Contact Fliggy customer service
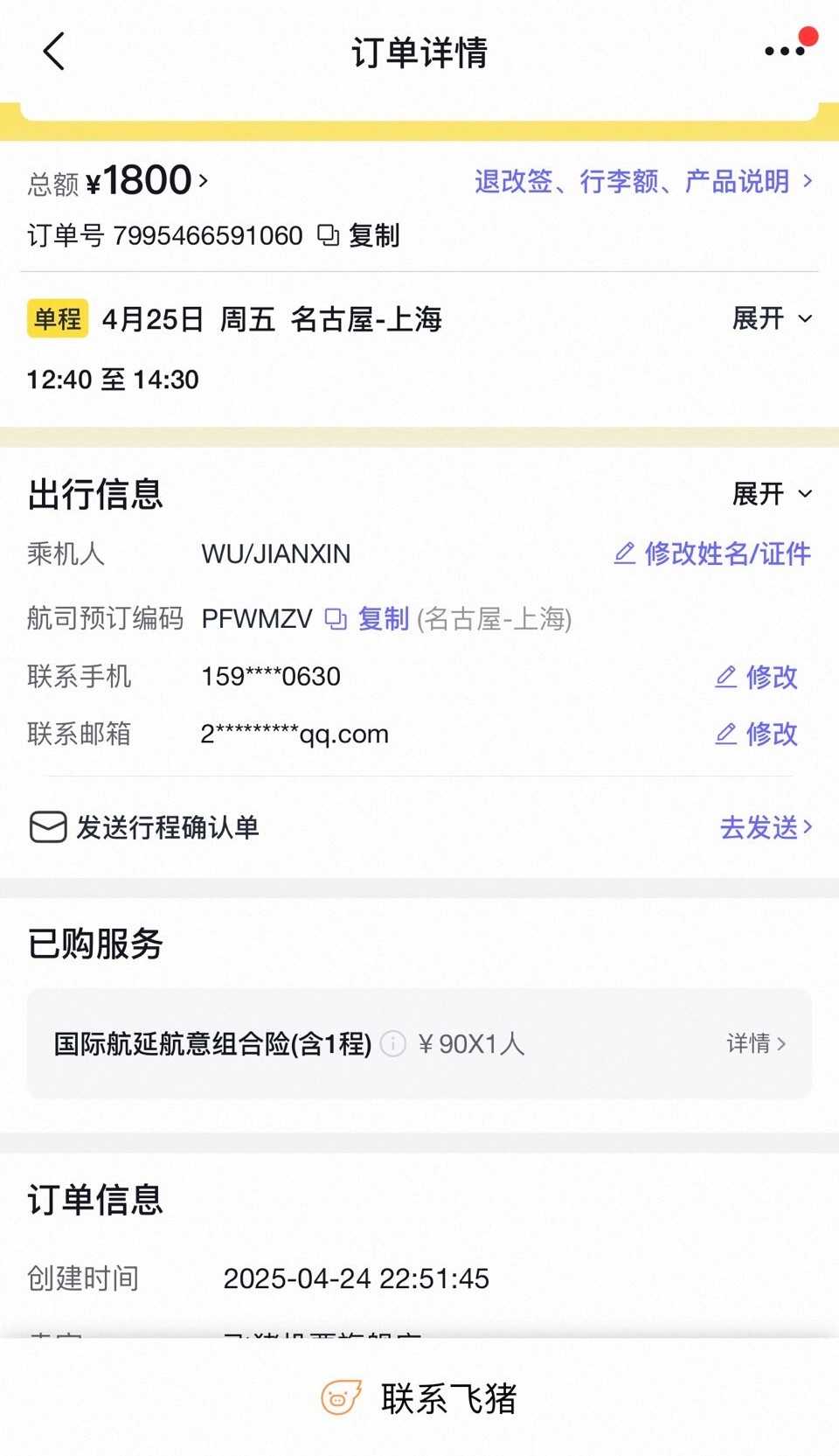 tap(419, 1398)
